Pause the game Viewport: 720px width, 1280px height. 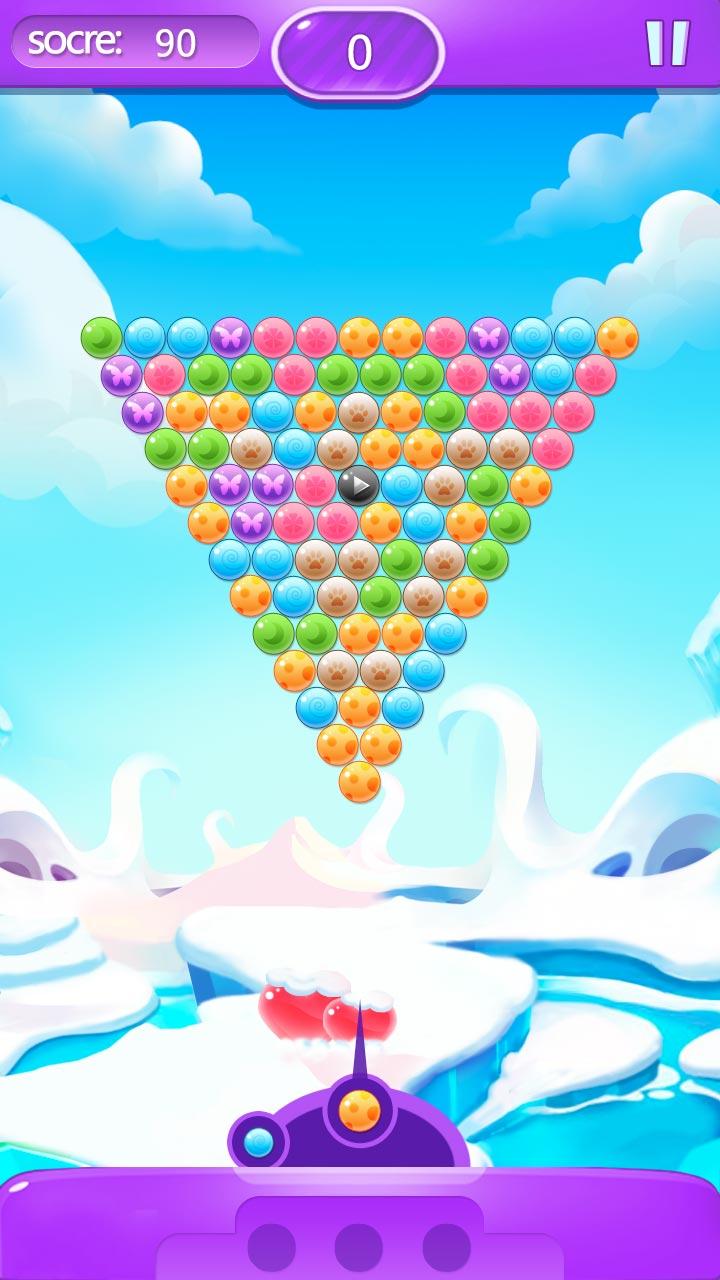[667, 43]
